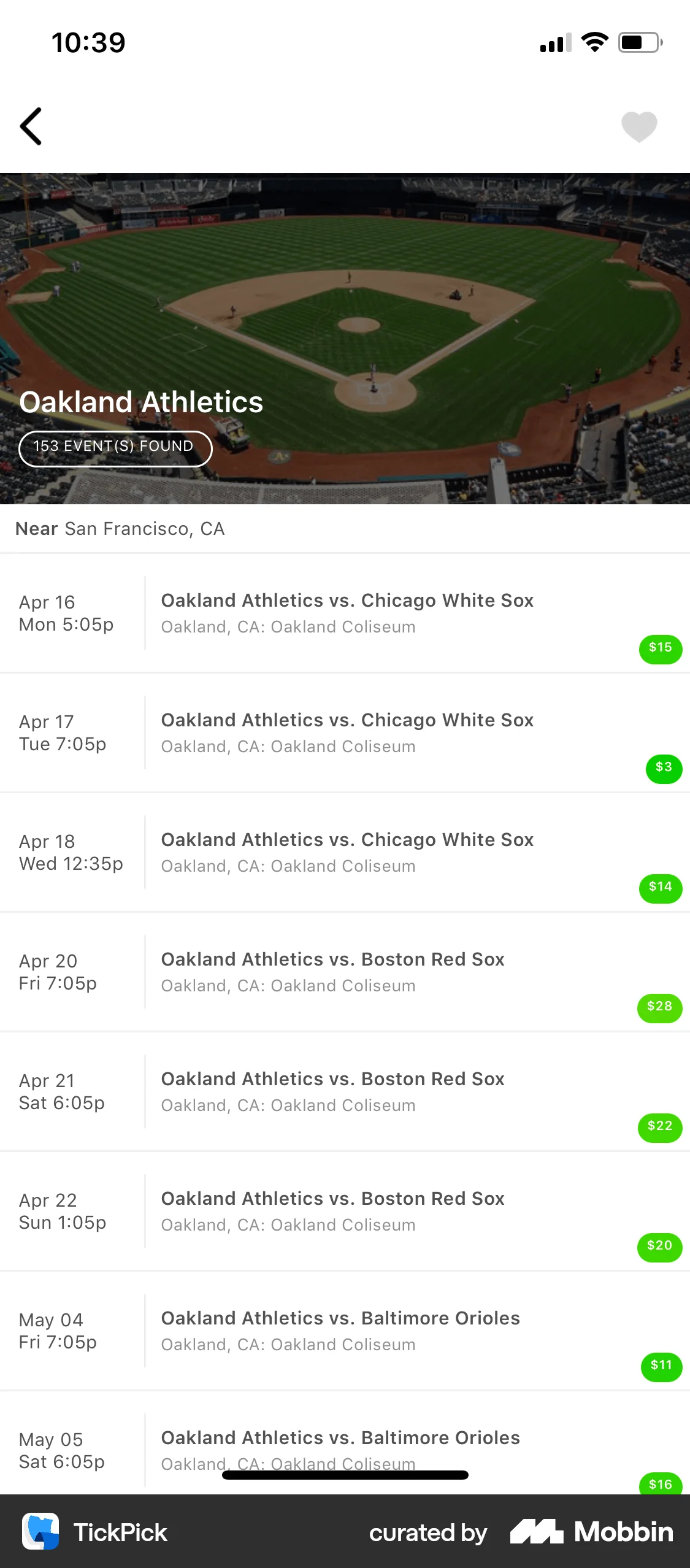
Task: Tap the $15 price badge for Apr 16
Action: (x=660, y=648)
